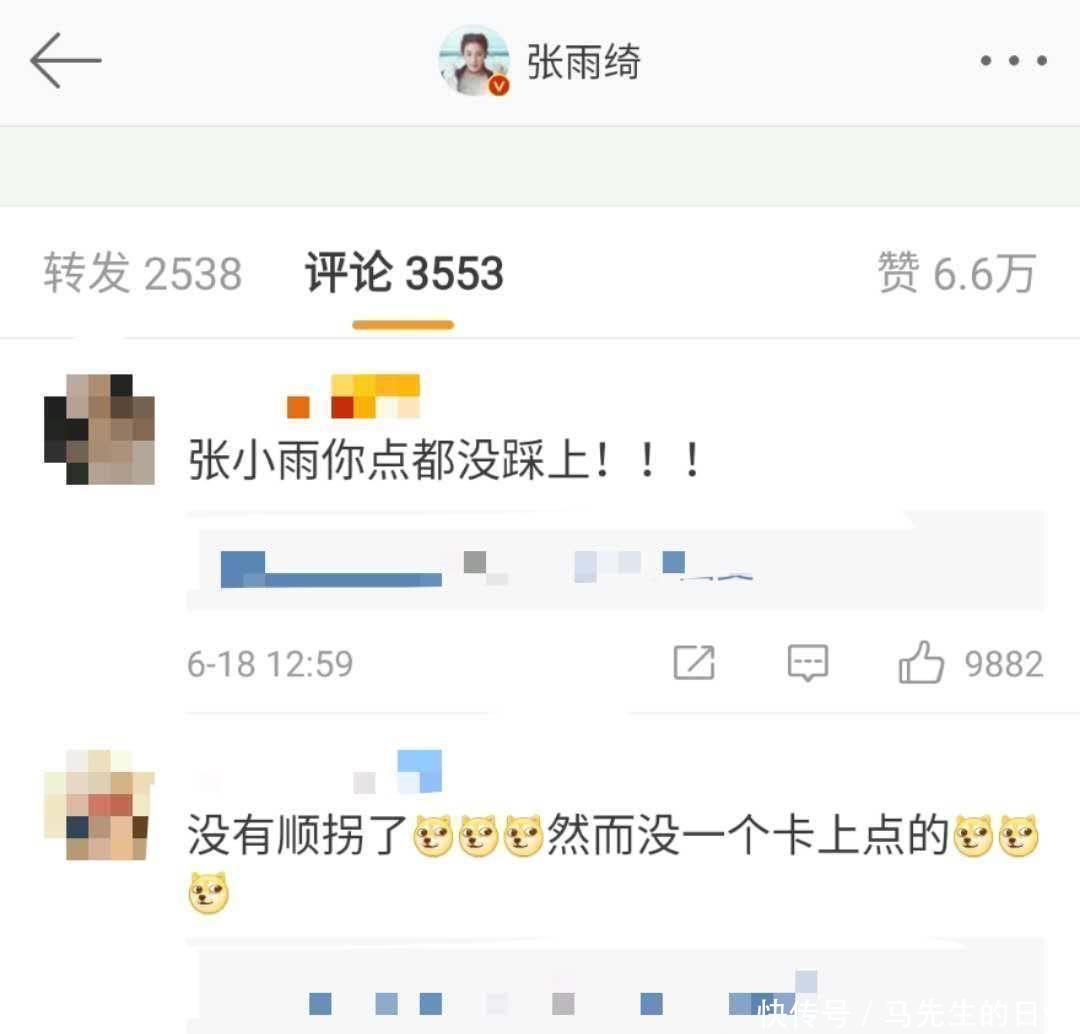Screen dimensions: 1080x1034
Task: Open avatar of '没有顺拐了' commenter
Action: (99, 805)
